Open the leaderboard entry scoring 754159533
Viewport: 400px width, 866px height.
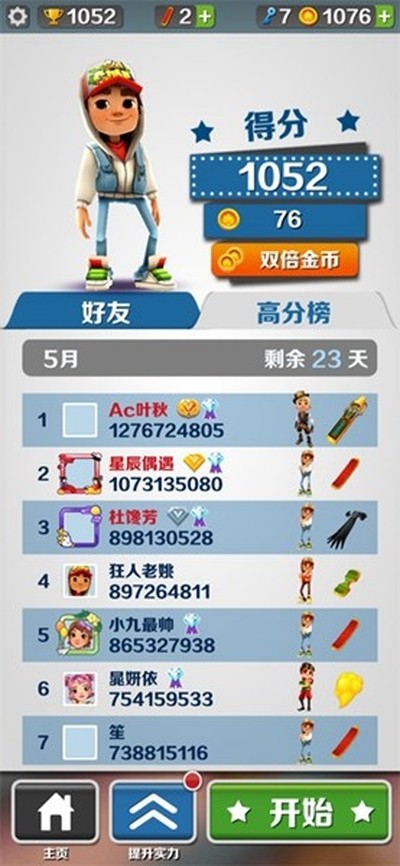pos(199,689)
